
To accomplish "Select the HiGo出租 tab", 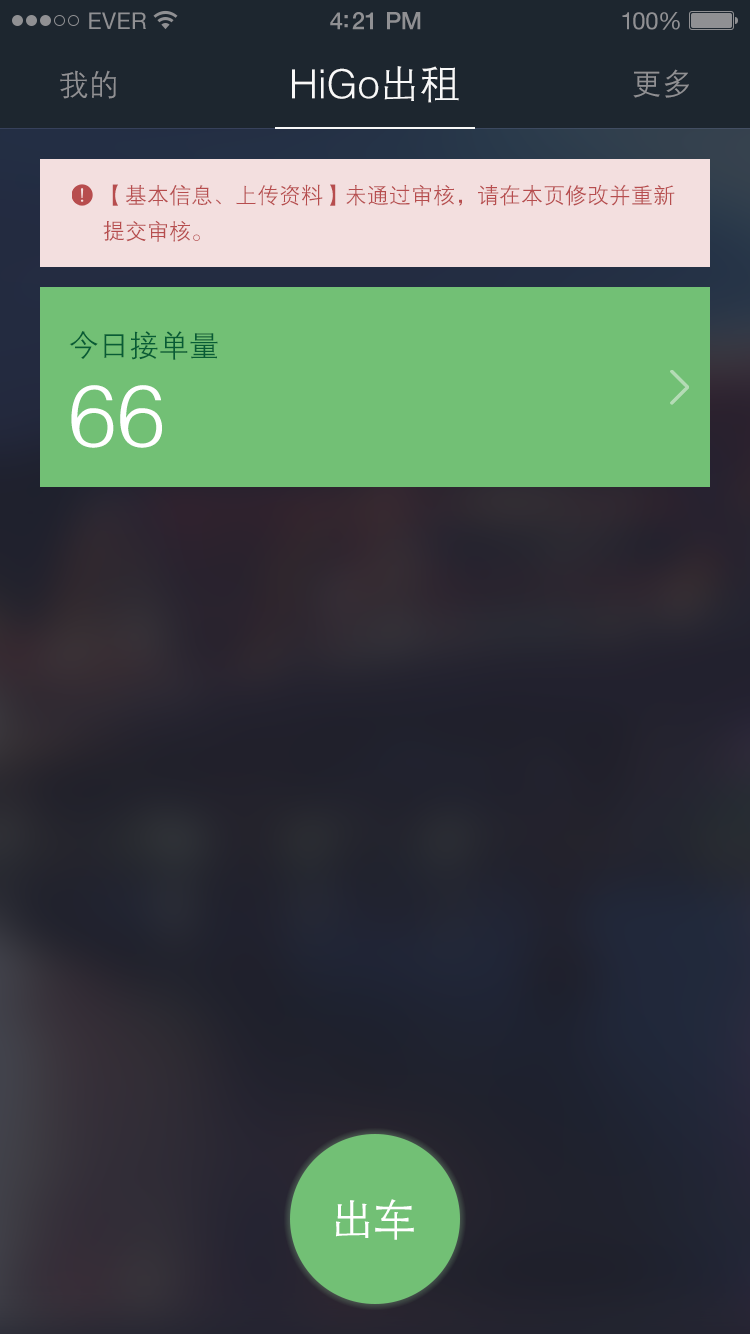I will (x=374, y=86).
